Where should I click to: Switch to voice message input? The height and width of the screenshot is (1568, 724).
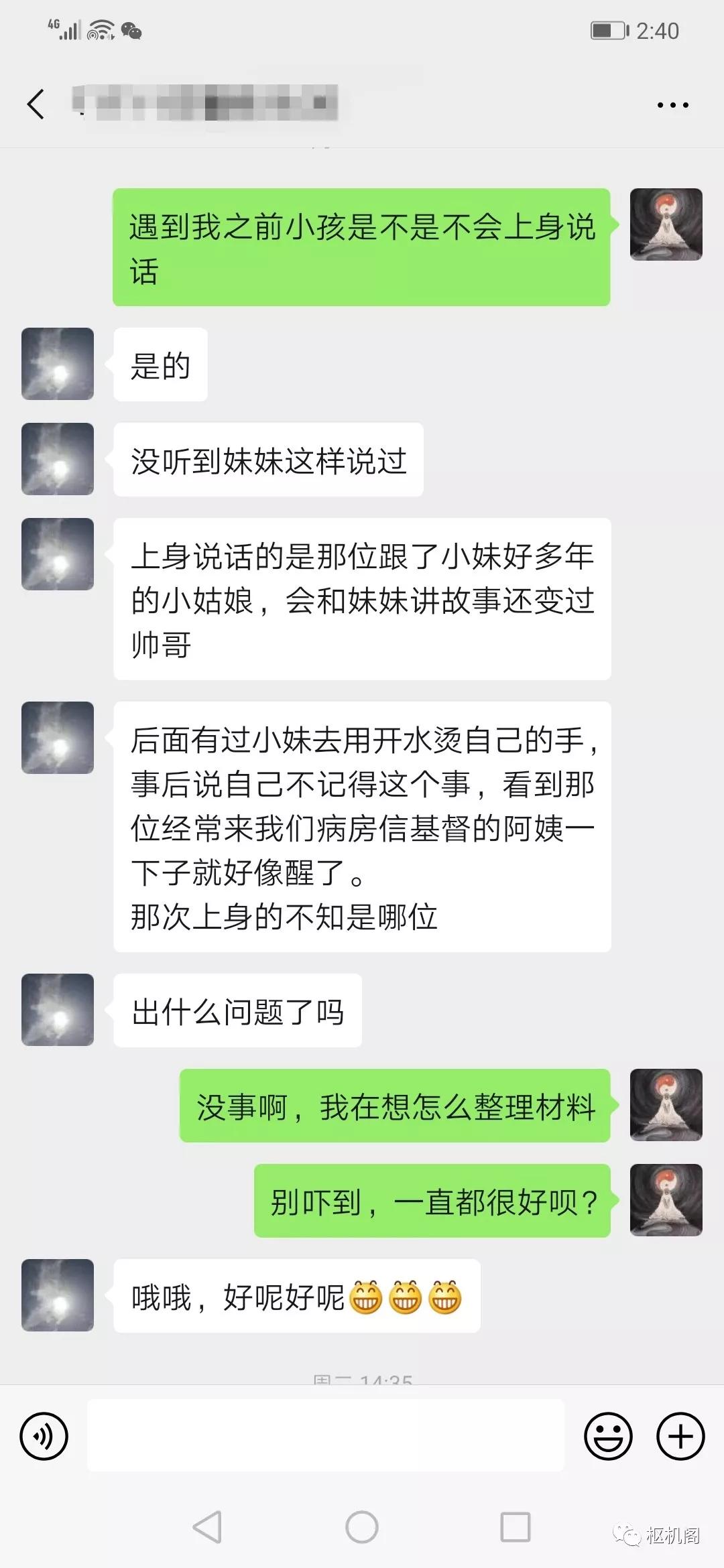[x=44, y=1436]
